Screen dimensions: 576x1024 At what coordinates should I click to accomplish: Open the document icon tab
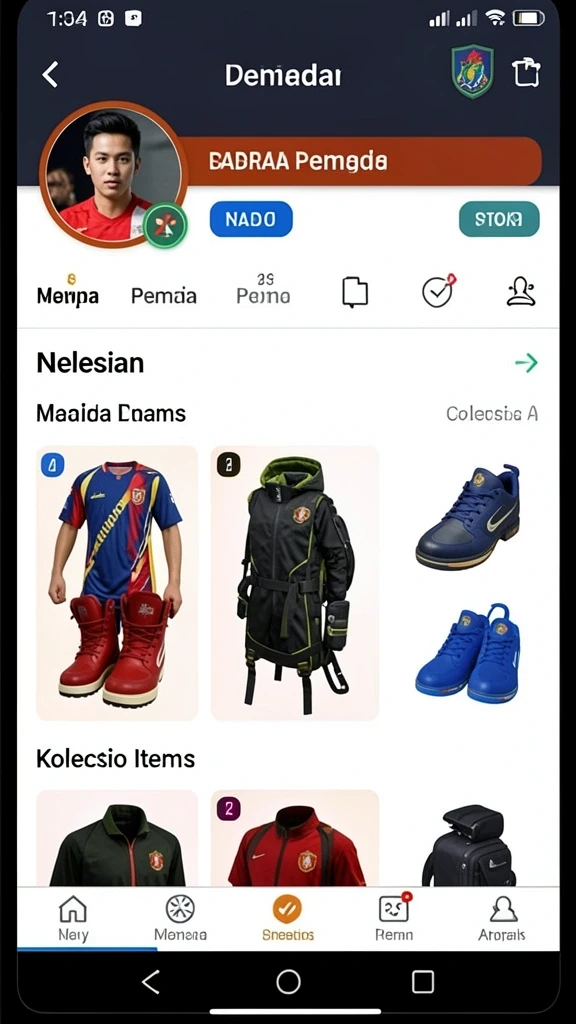click(355, 292)
